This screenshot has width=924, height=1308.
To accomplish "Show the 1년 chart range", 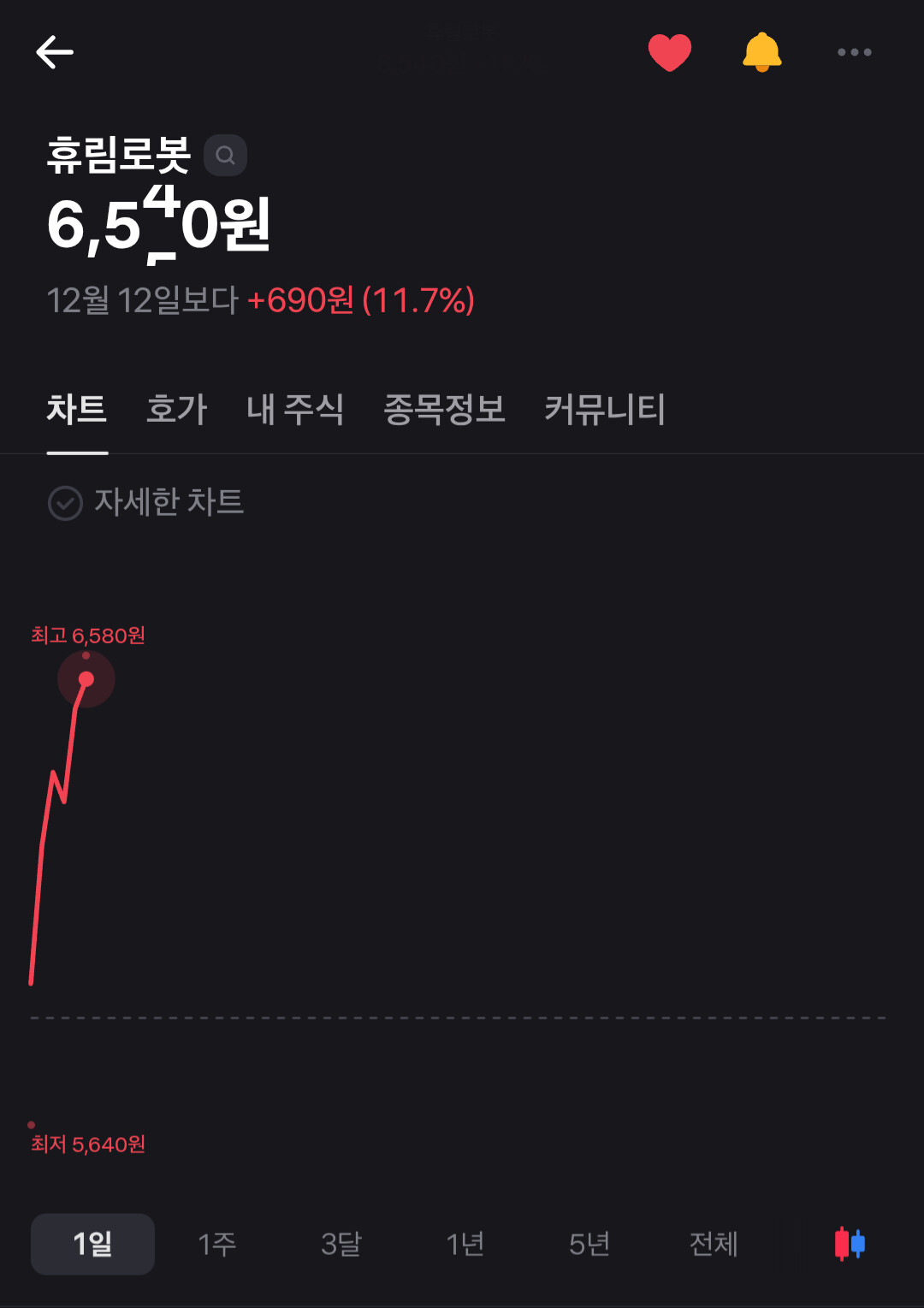I will tap(465, 1244).
